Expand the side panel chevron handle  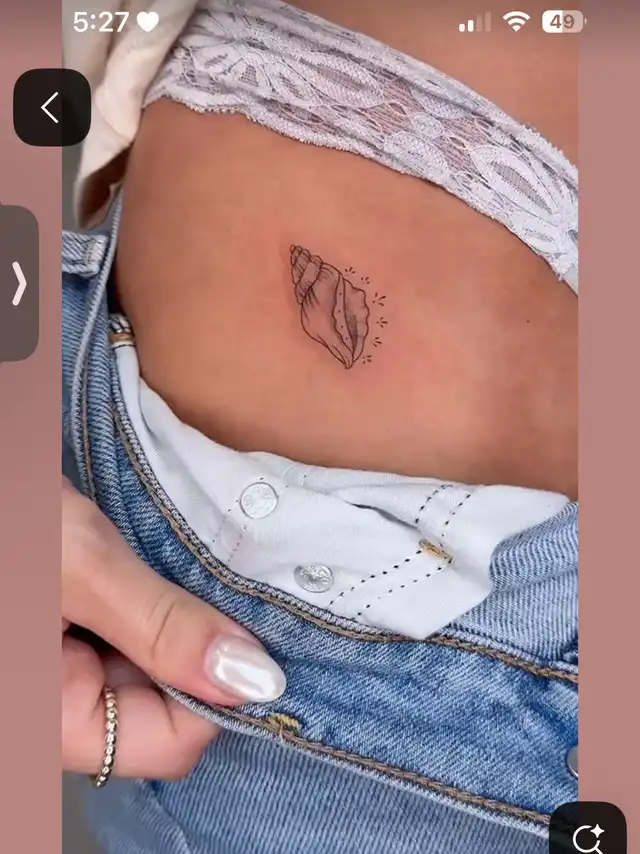(18, 284)
